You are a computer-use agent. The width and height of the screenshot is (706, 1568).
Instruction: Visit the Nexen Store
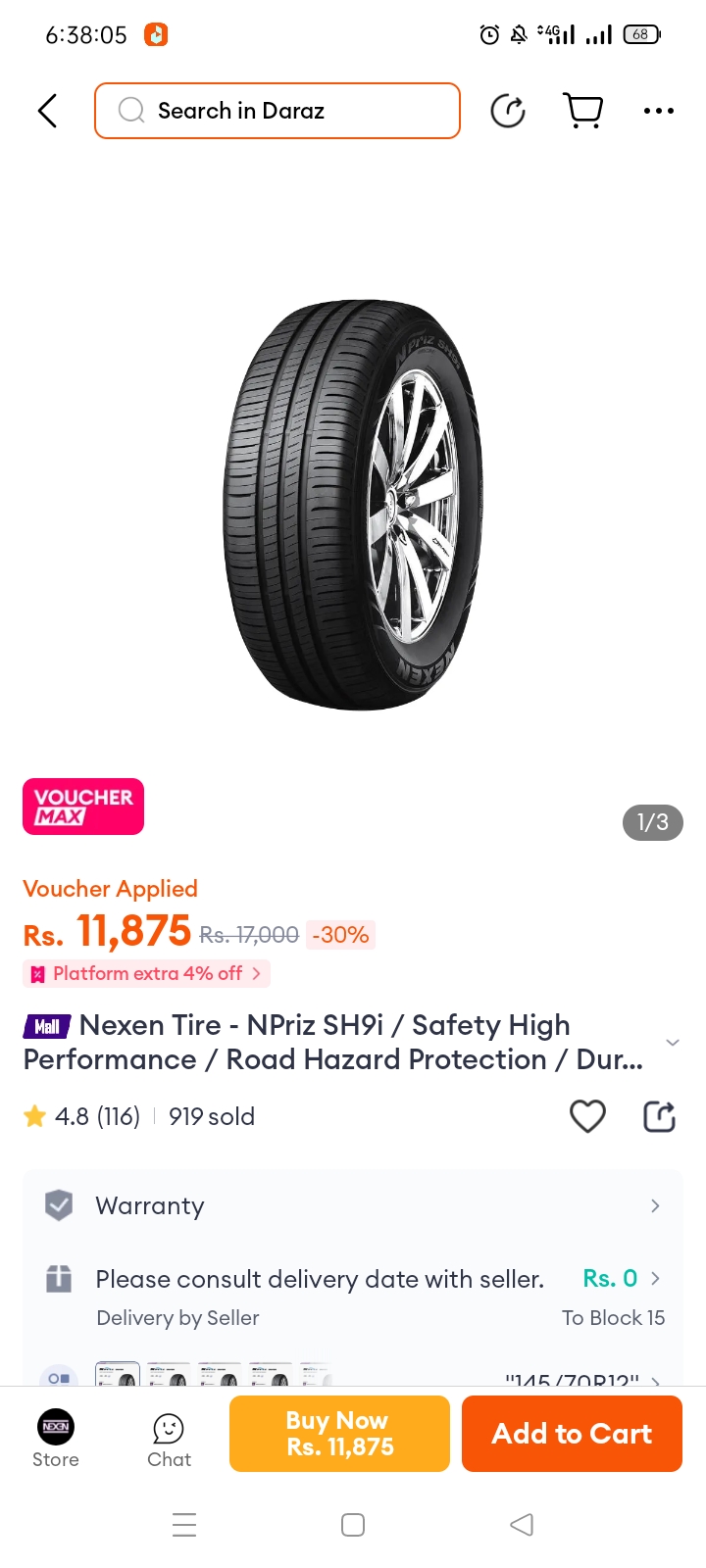56,1437
